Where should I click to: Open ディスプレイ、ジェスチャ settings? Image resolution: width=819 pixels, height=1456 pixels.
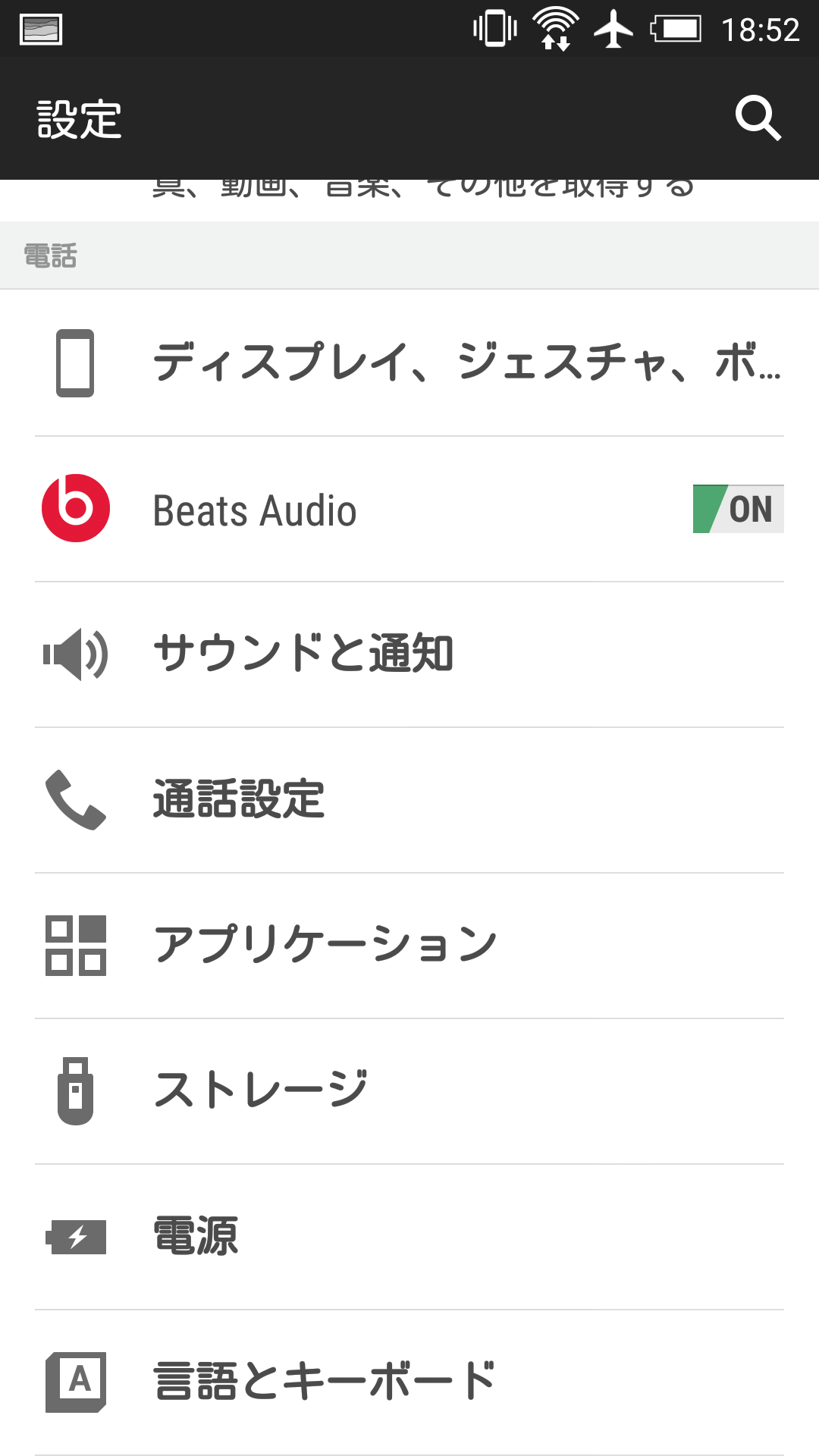[409, 363]
